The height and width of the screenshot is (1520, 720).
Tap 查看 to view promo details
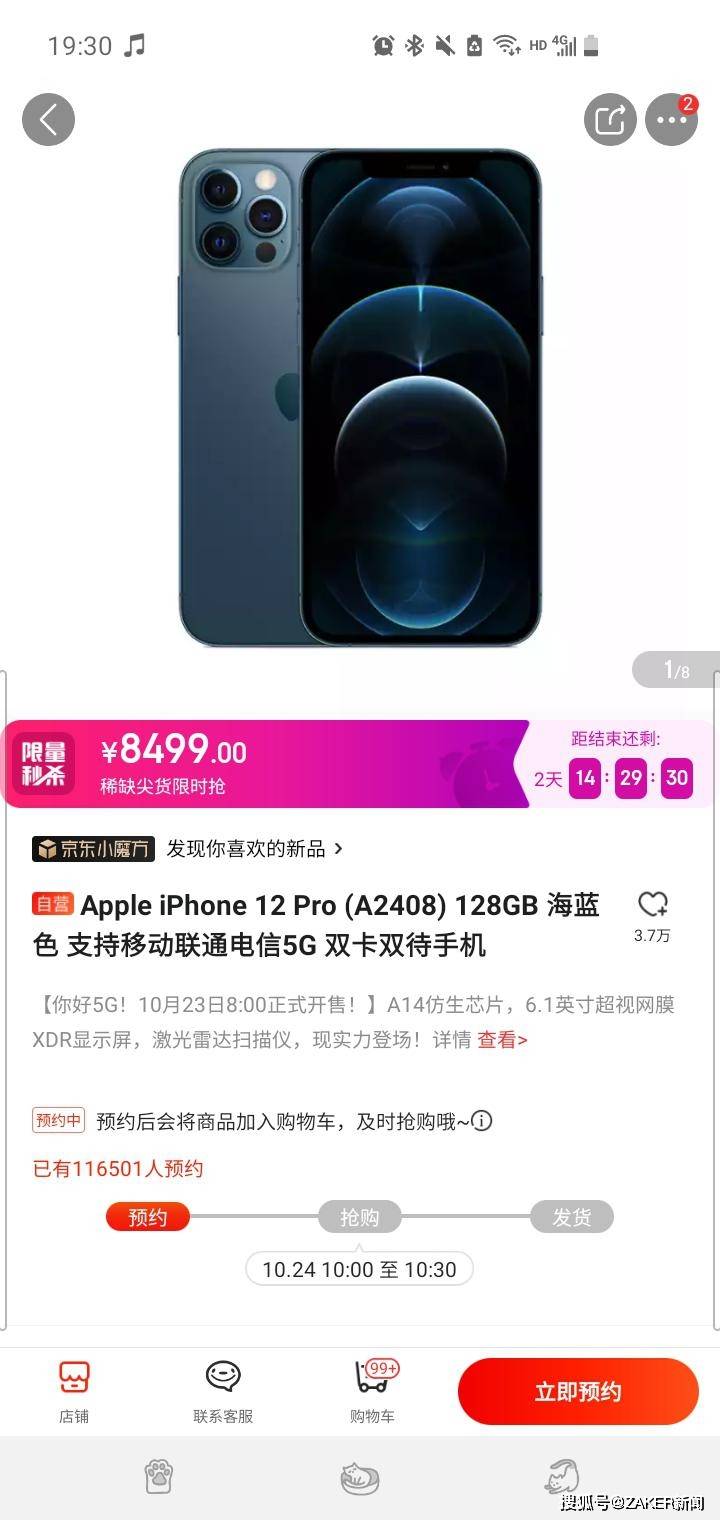[502, 1040]
